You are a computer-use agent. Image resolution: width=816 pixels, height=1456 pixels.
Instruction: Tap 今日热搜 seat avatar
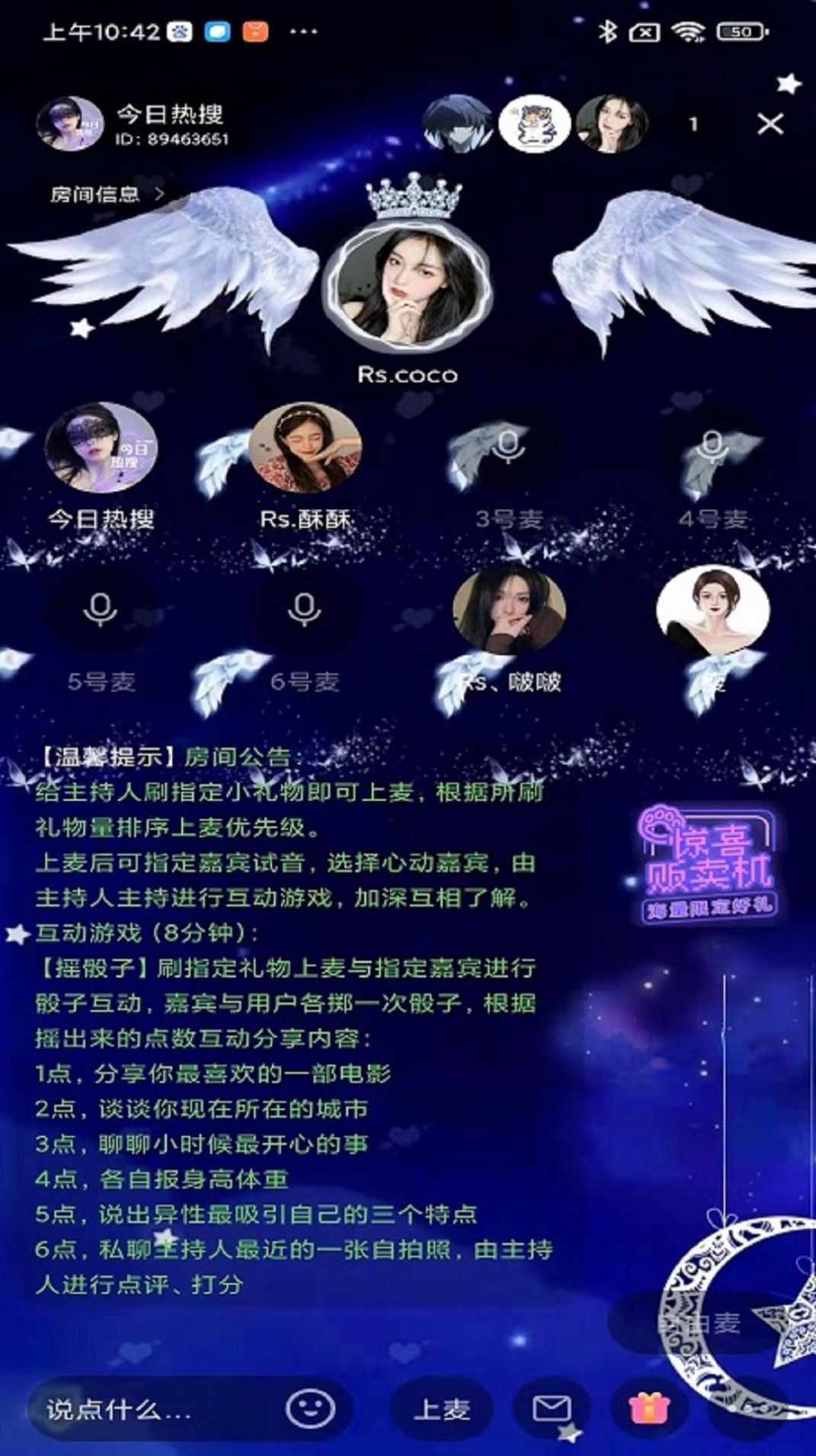click(x=101, y=448)
